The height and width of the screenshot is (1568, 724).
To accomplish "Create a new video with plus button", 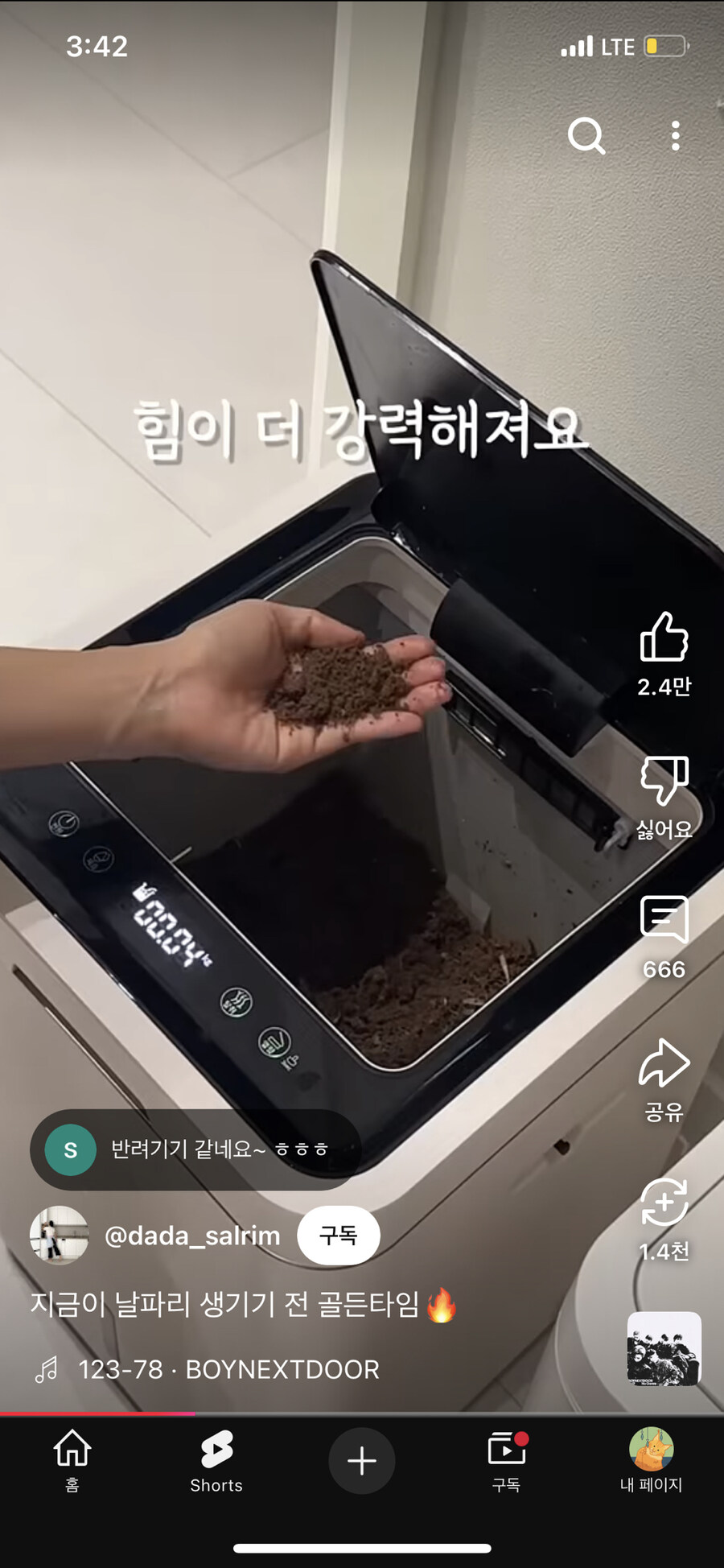I will [362, 1460].
